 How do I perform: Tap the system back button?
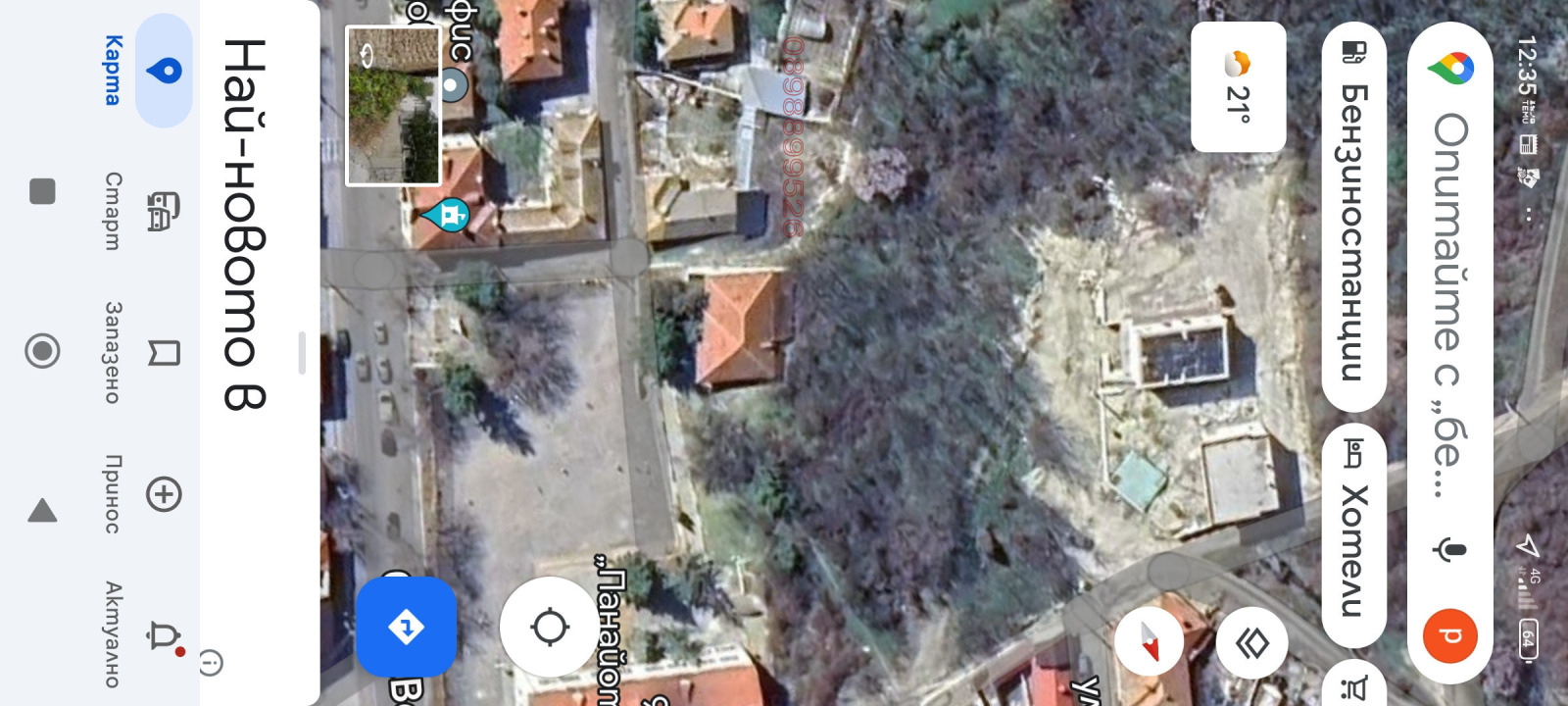(42, 510)
